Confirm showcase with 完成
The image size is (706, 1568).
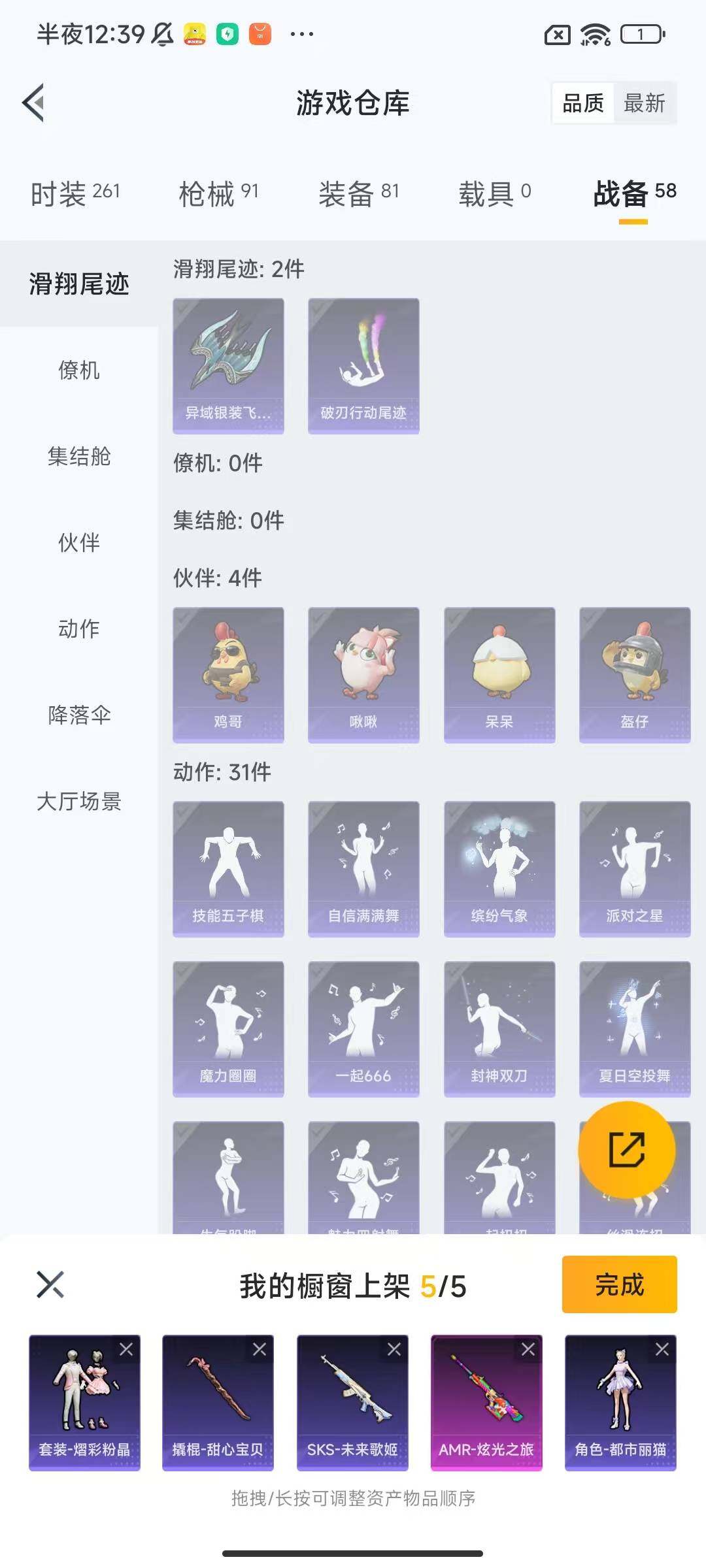(x=619, y=1284)
